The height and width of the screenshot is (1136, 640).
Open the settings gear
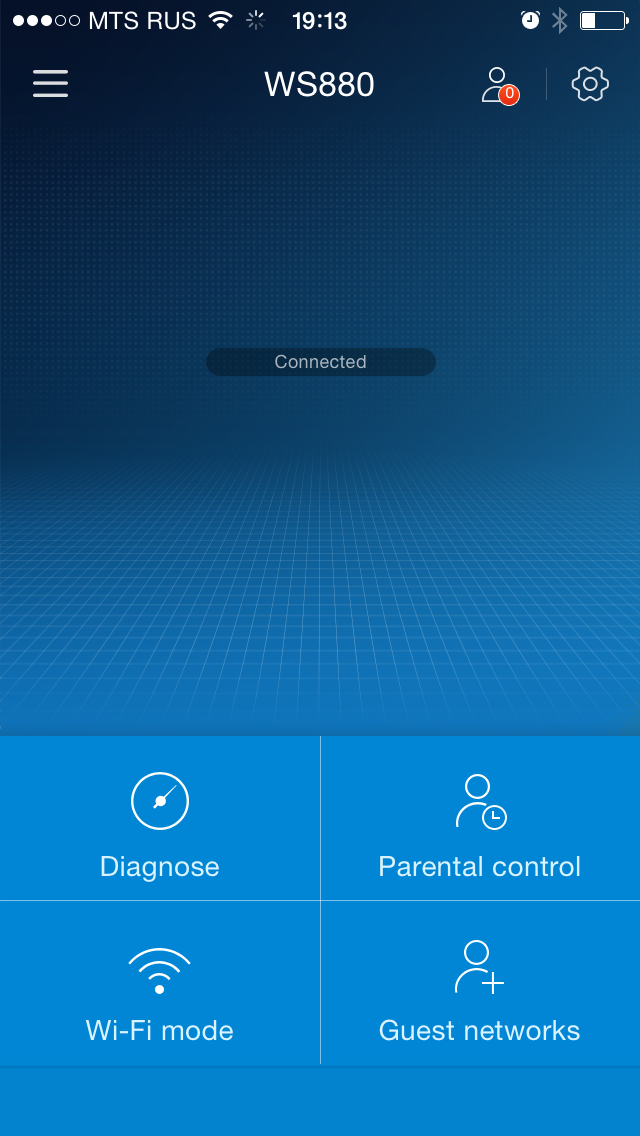[x=590, y=84]
